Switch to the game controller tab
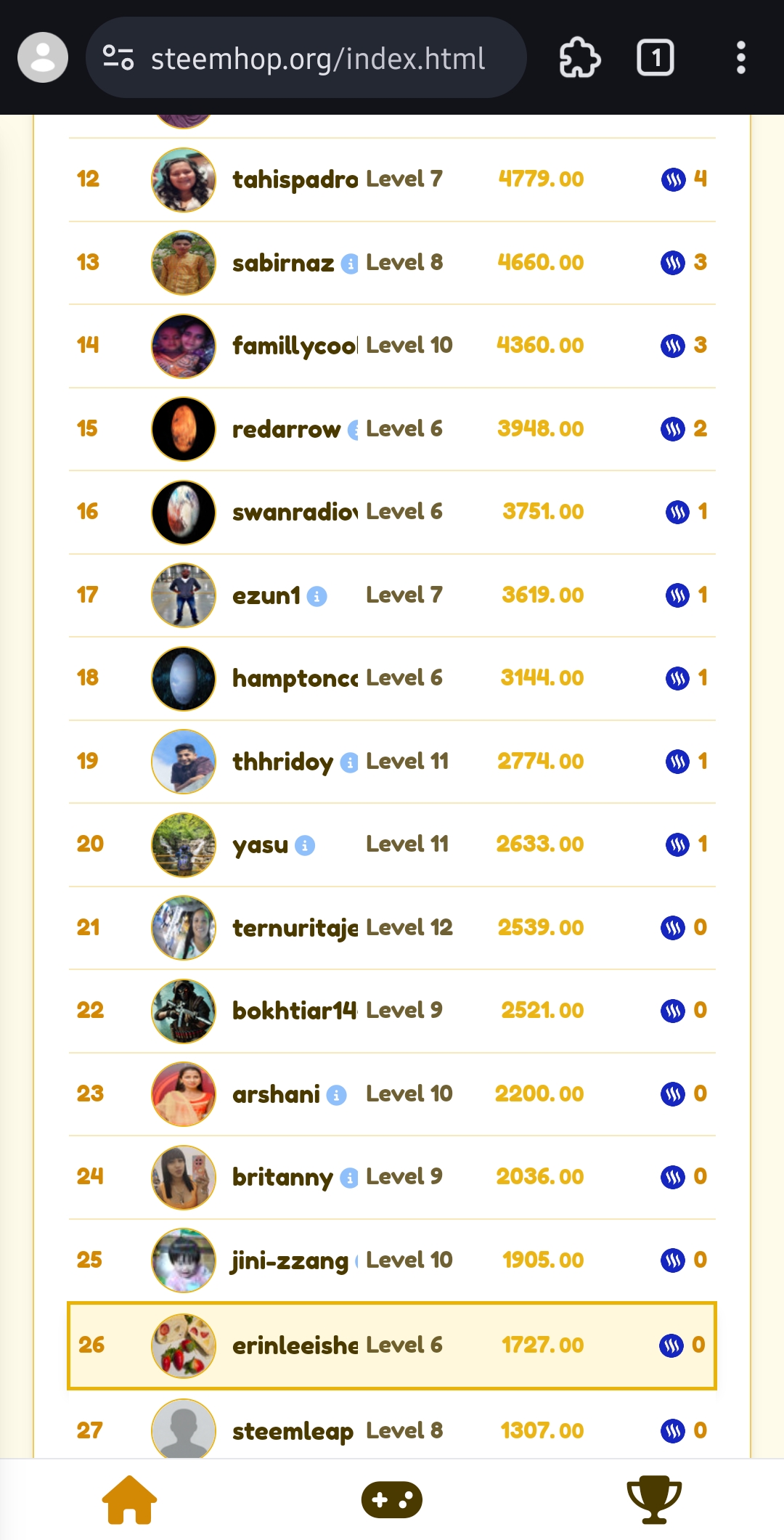This screenshot has width=784, height=1540. pyautogui.click(x=392, y=1500)
